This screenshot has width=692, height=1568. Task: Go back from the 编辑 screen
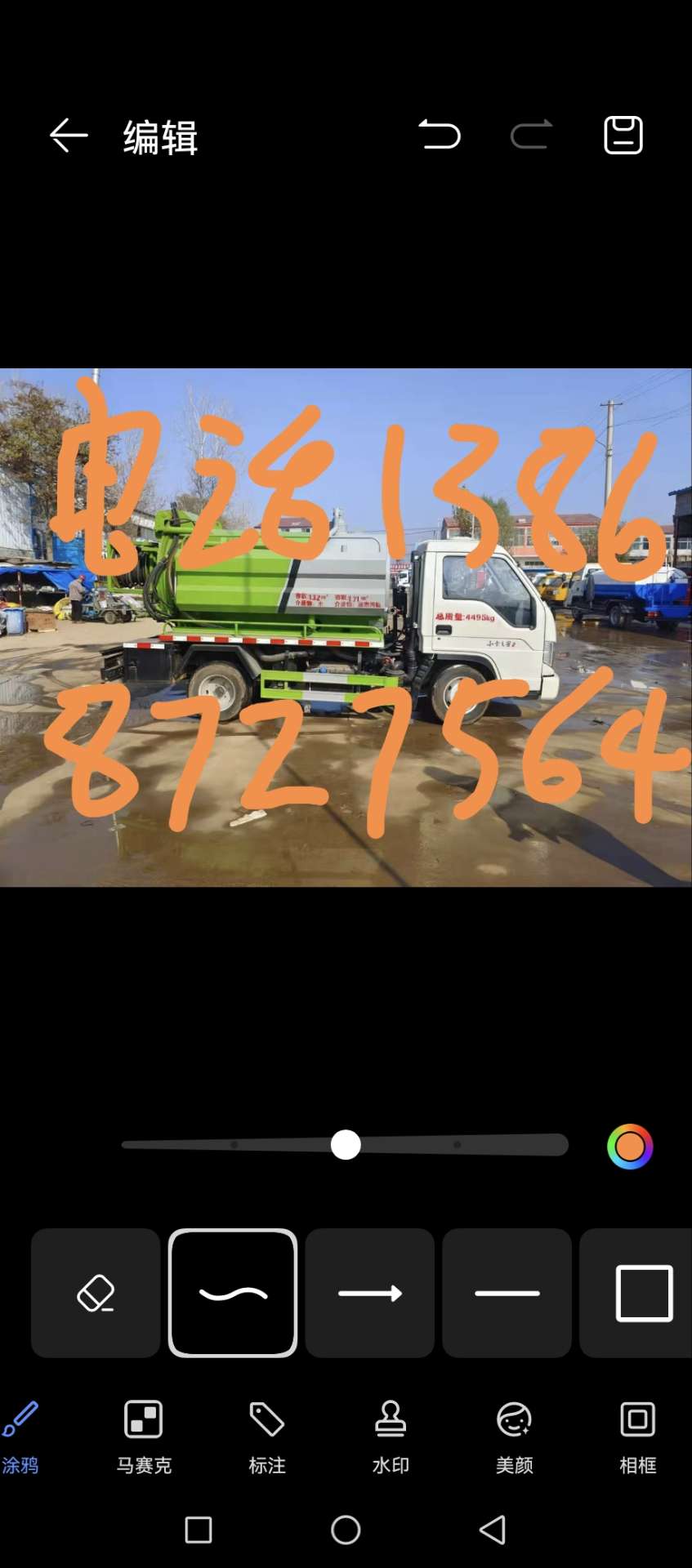tap(69, 136)
